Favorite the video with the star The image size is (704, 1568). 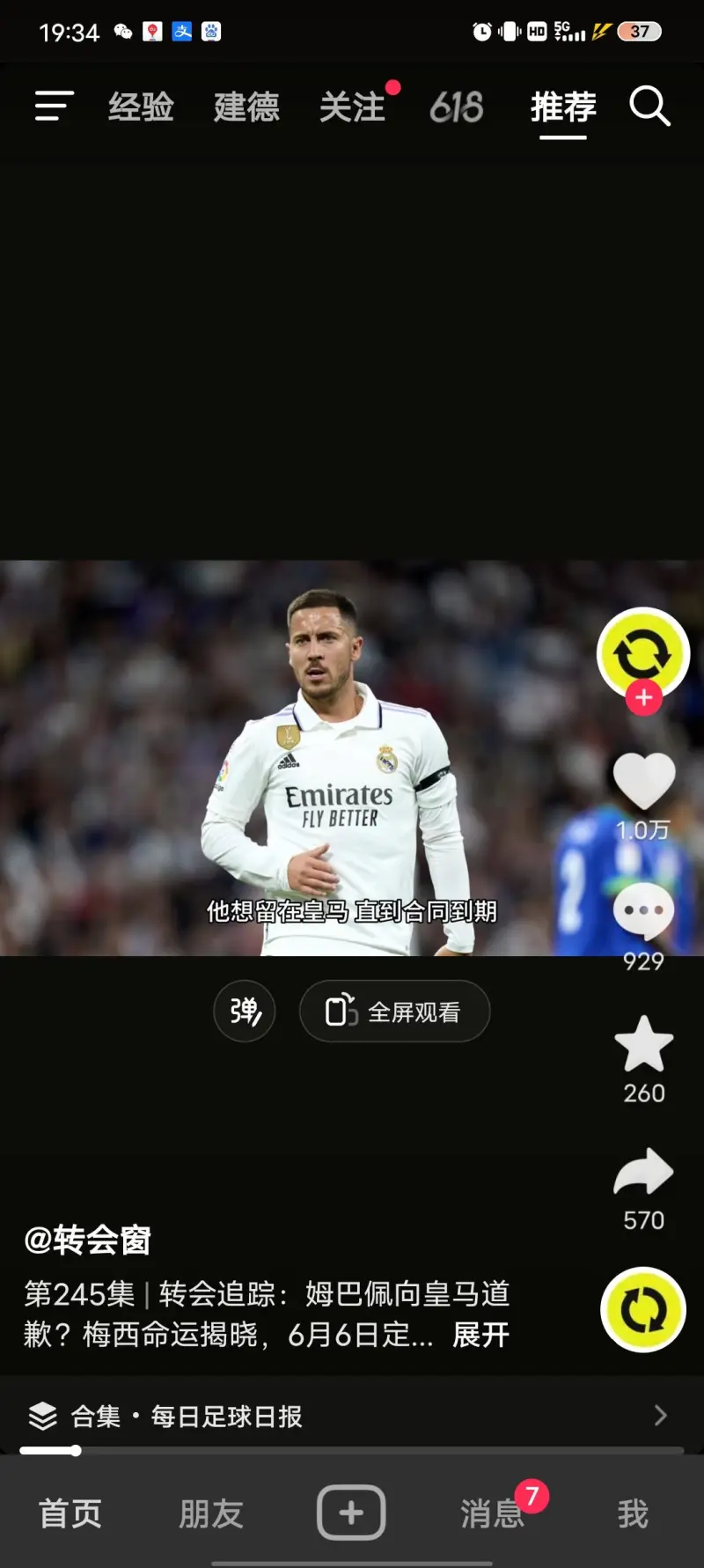tap(644, 1044)
